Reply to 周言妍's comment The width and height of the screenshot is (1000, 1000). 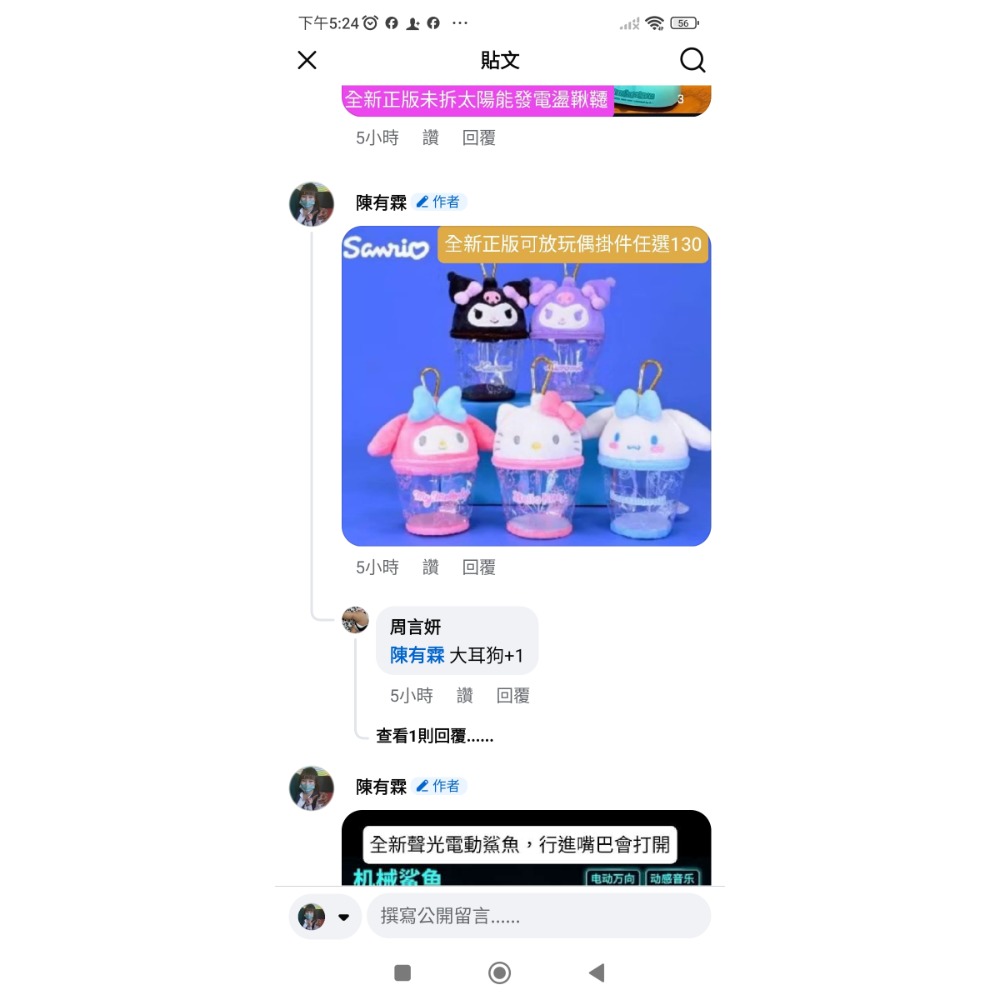513,695
